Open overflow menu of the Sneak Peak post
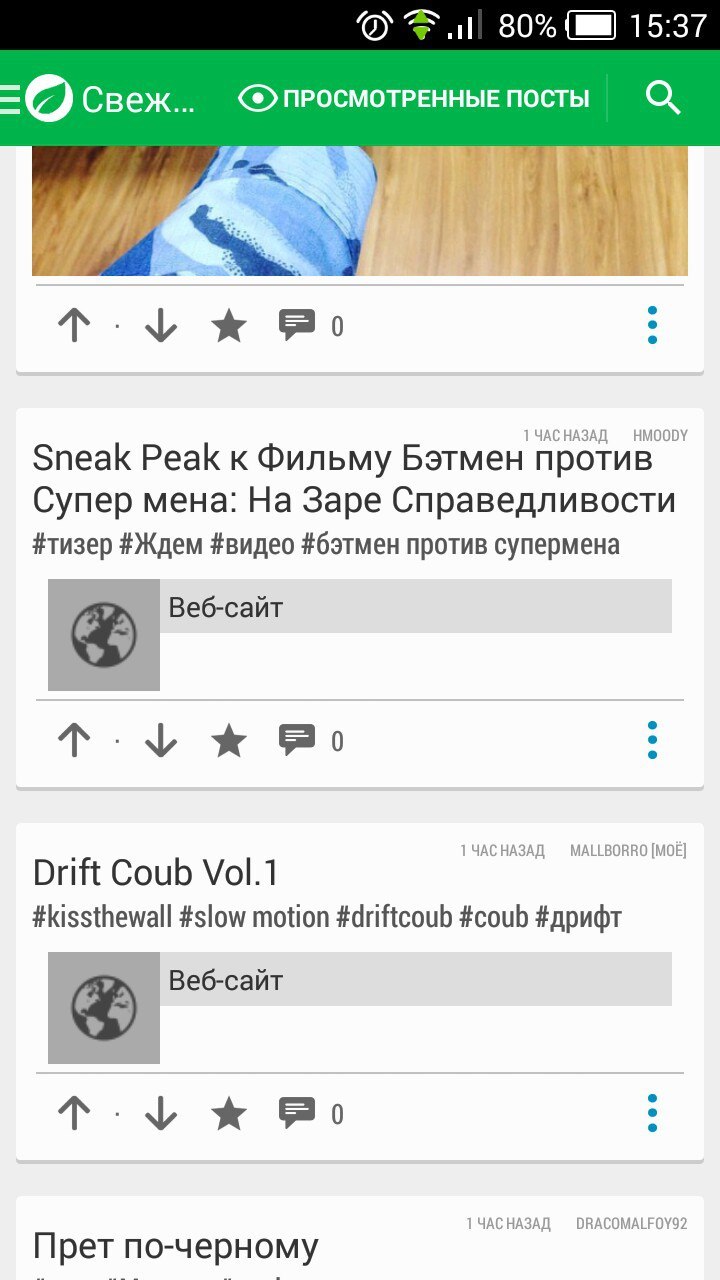This screenshot has width=720, height=1280. pyautogui.click(x=652, y=741)
